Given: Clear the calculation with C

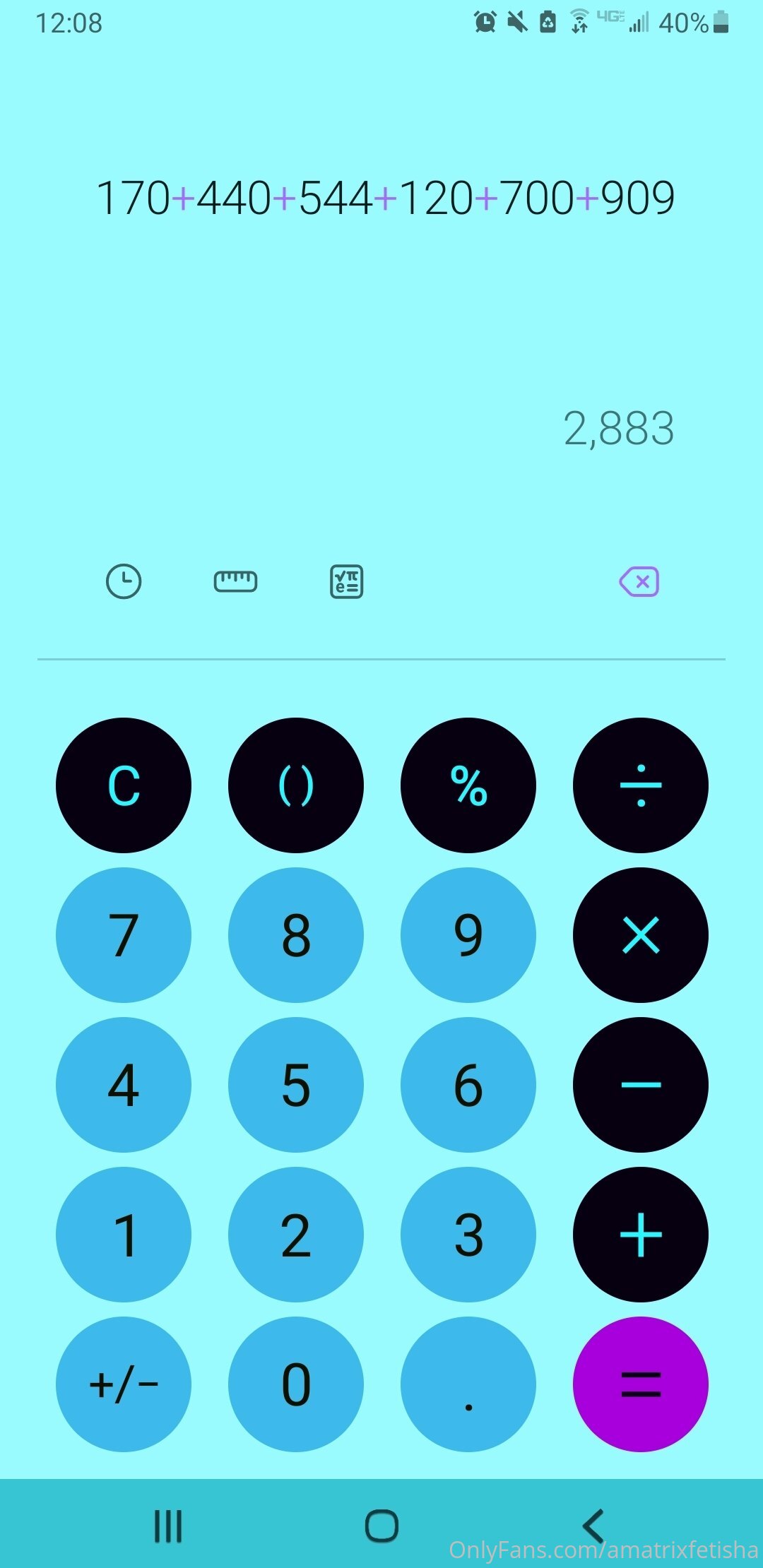Looking at the screenshot, I should pyautogui.click(x=124, y=785).
